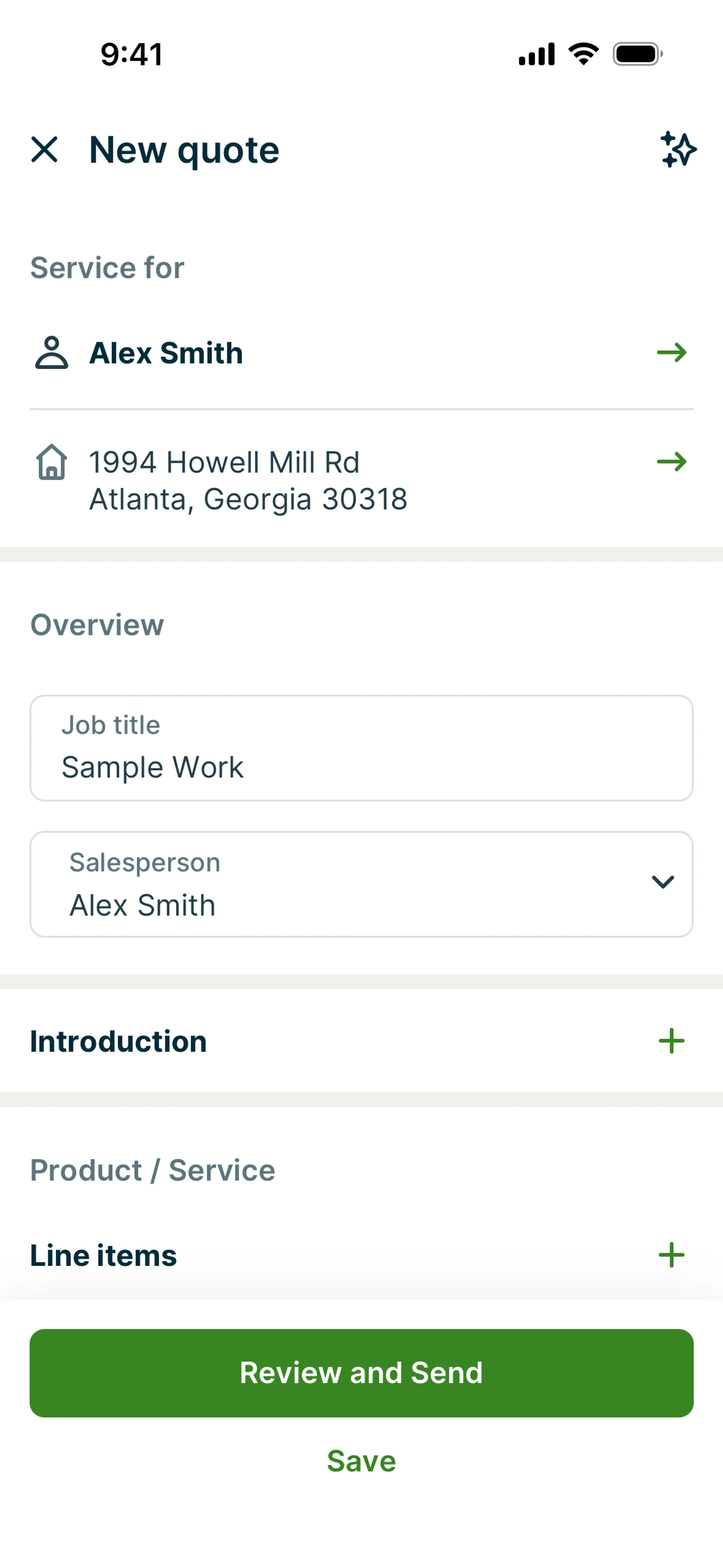Screen dimensions: 723x1568
Task: Edit the Job title field
Action: pos(361,749)
